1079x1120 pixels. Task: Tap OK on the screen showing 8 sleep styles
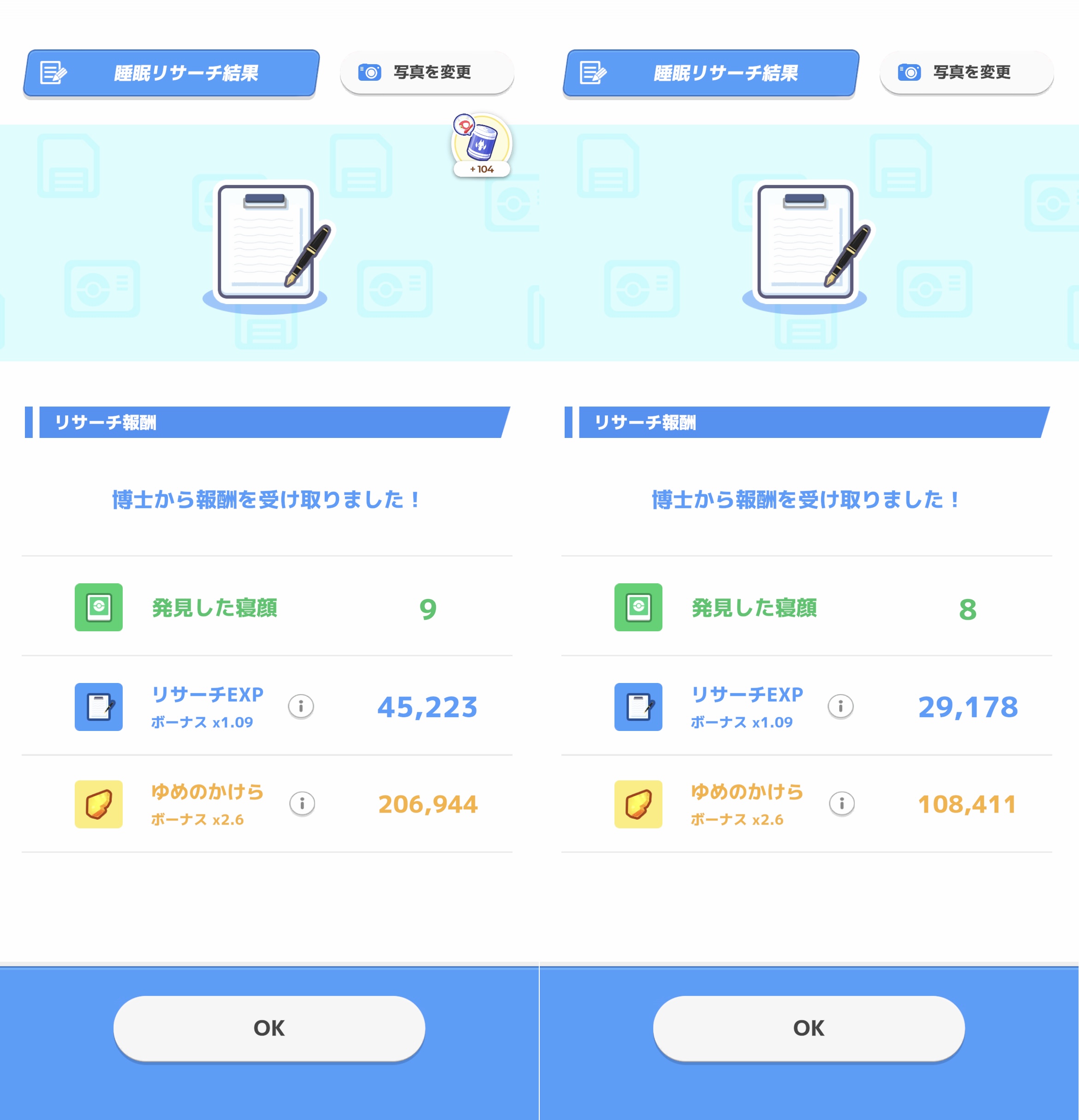[x=809, y=1028]
